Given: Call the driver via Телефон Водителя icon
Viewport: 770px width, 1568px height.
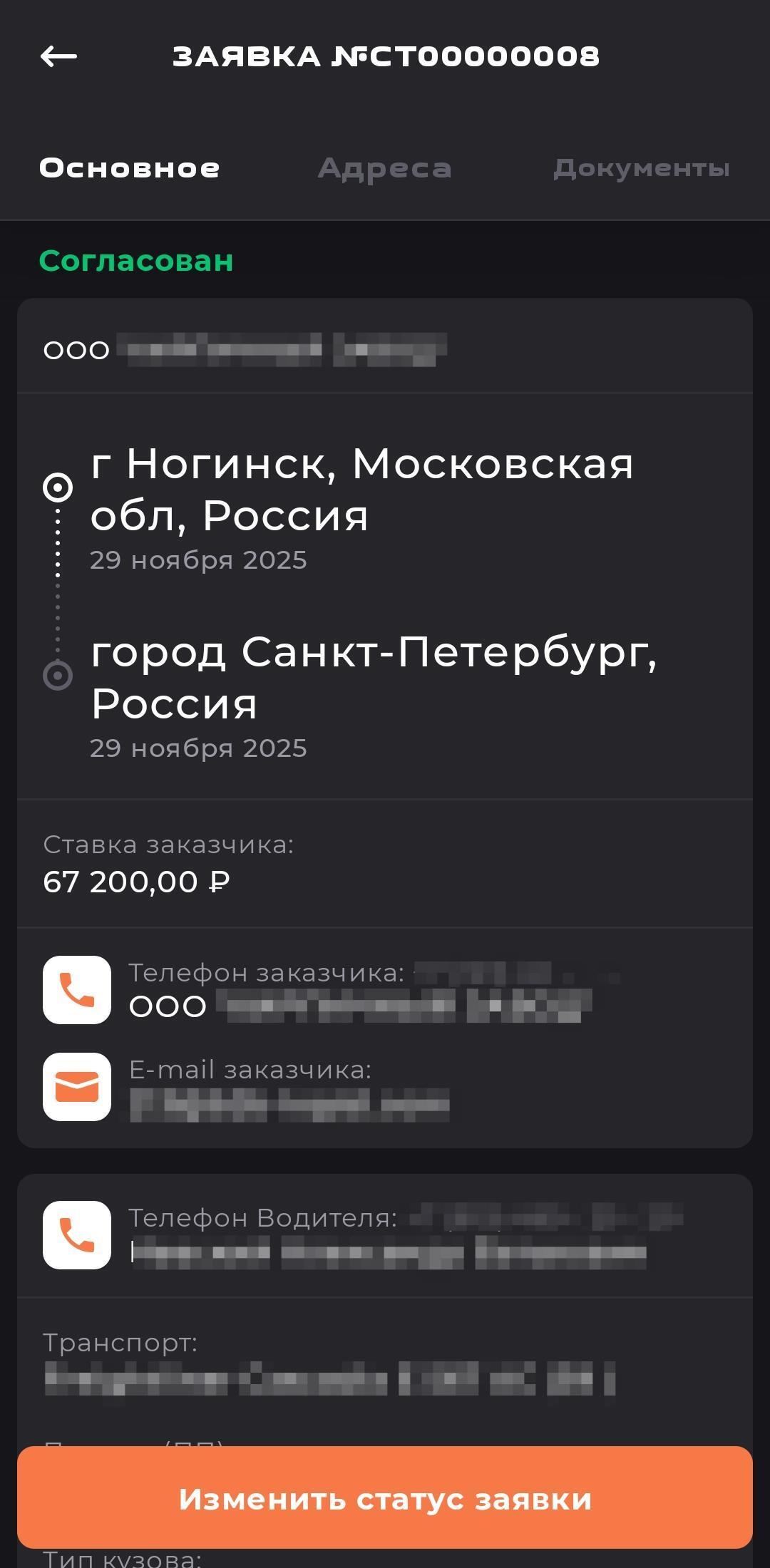Looking at the screenshot, I should tap(77, 1235).
